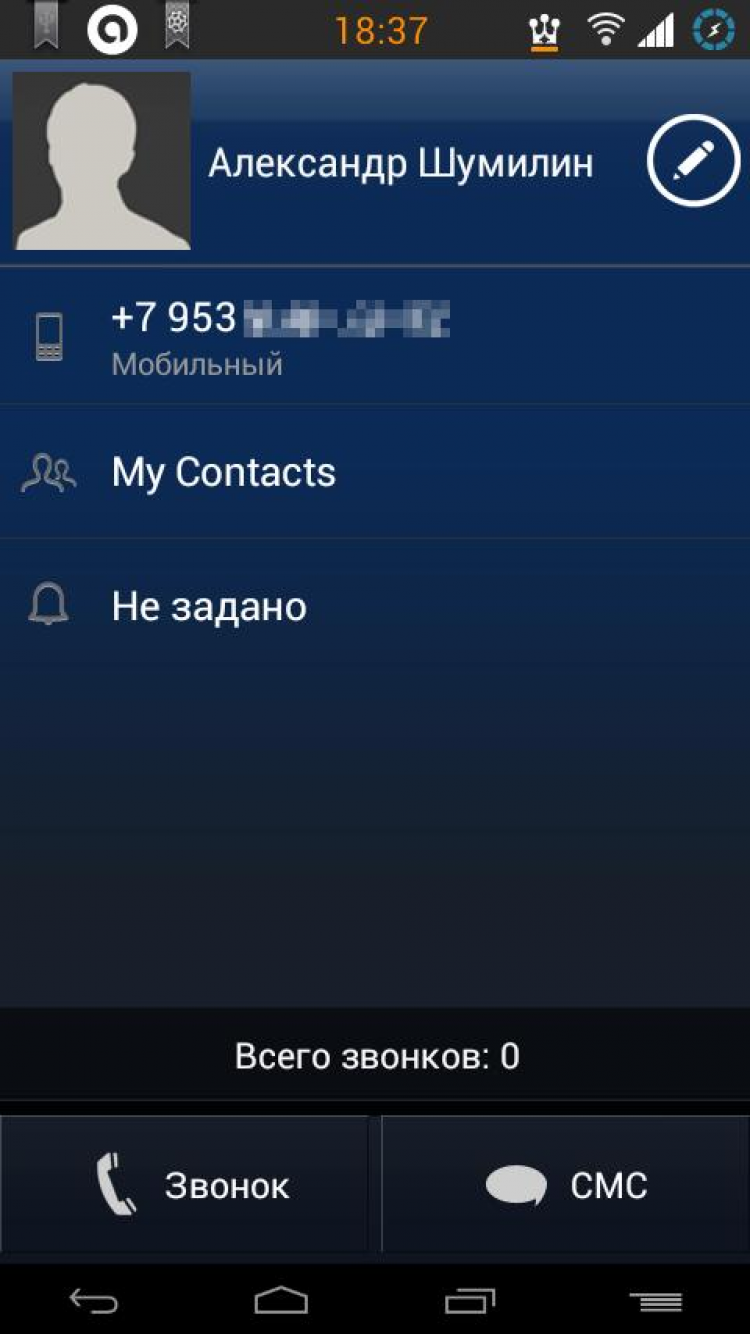Image resolution: width=750 pixels, height=1334 pixels.
Task: Go back using the system back button
Action: (x=93, y=1300)
